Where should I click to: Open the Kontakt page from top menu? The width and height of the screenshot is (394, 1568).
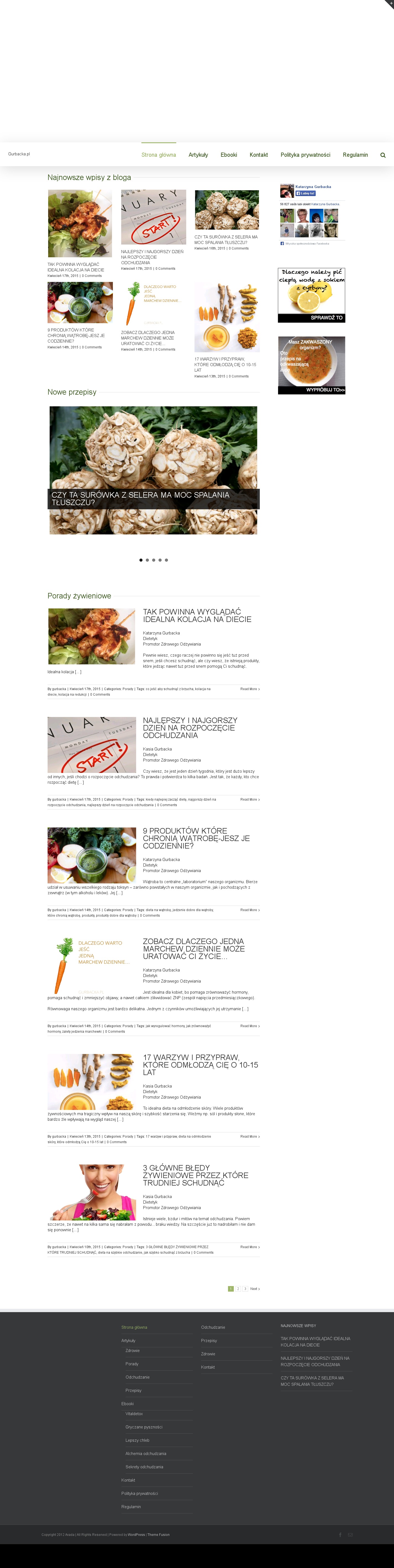click(x=258, y=155)
